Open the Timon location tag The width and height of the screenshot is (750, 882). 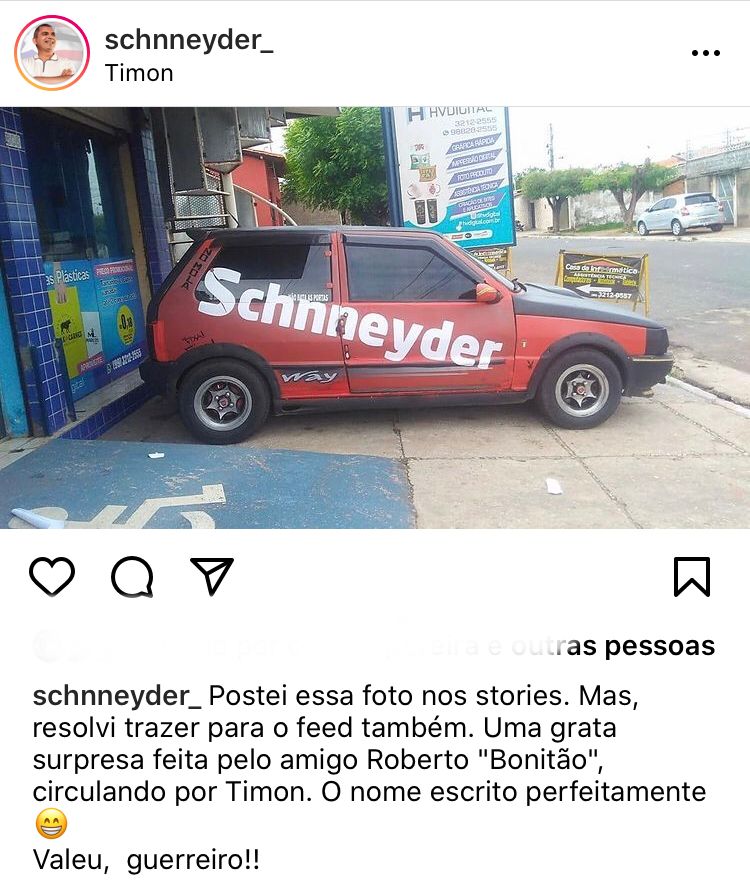click(138, 73)
